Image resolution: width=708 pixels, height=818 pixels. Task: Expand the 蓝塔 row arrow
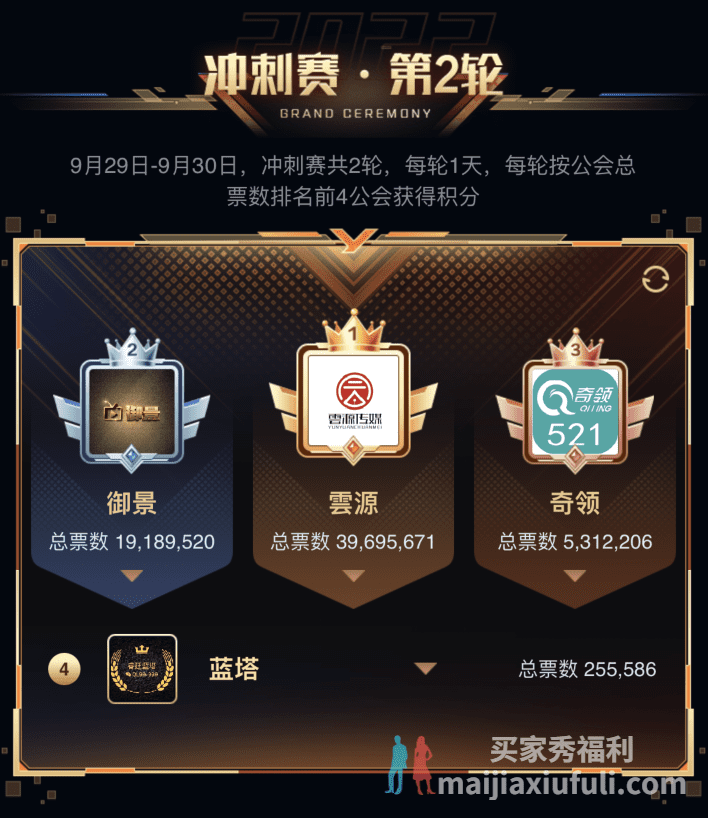[x=426, y=669]
